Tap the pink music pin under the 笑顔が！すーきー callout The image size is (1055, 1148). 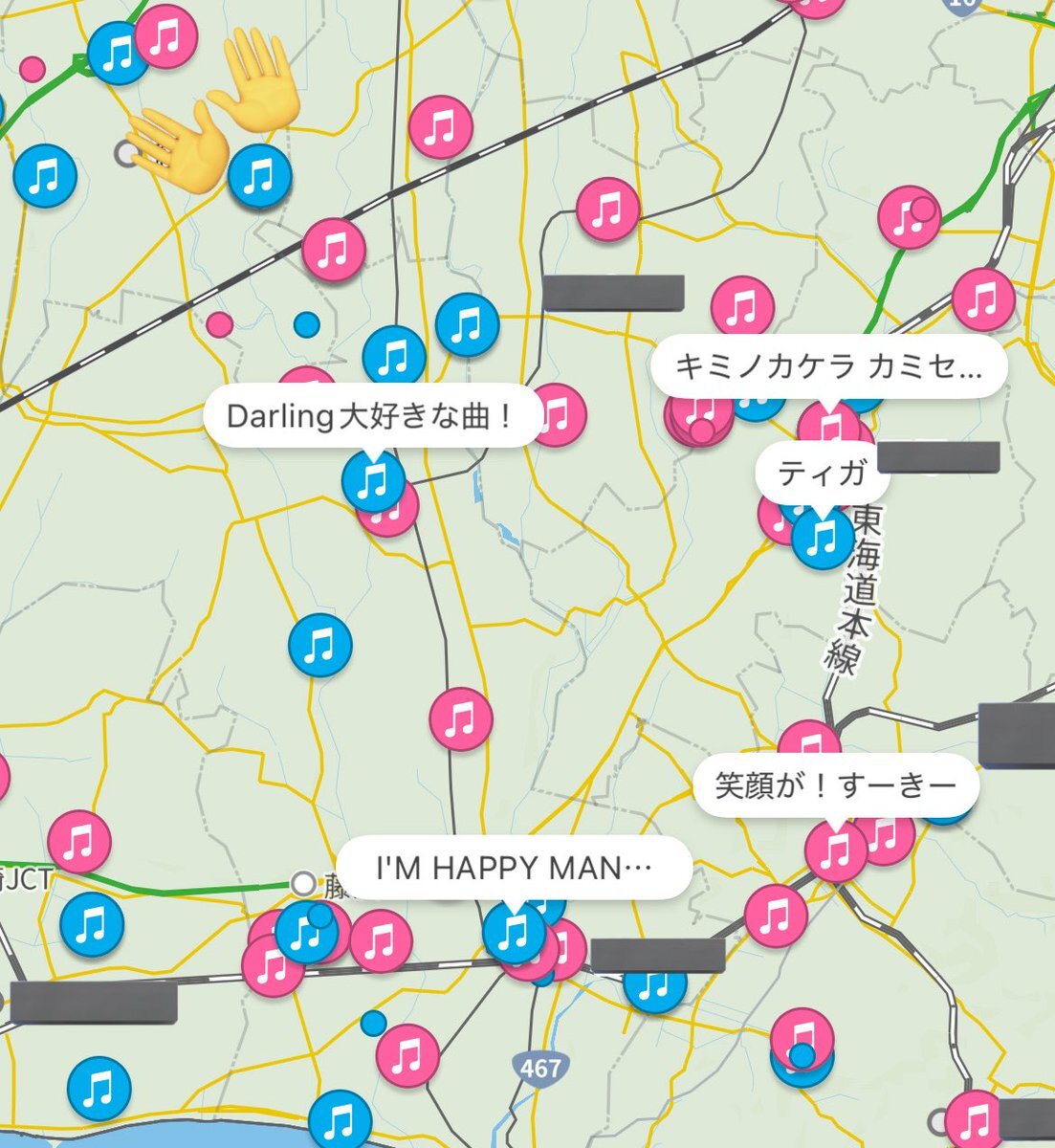(x=836, y=850)
